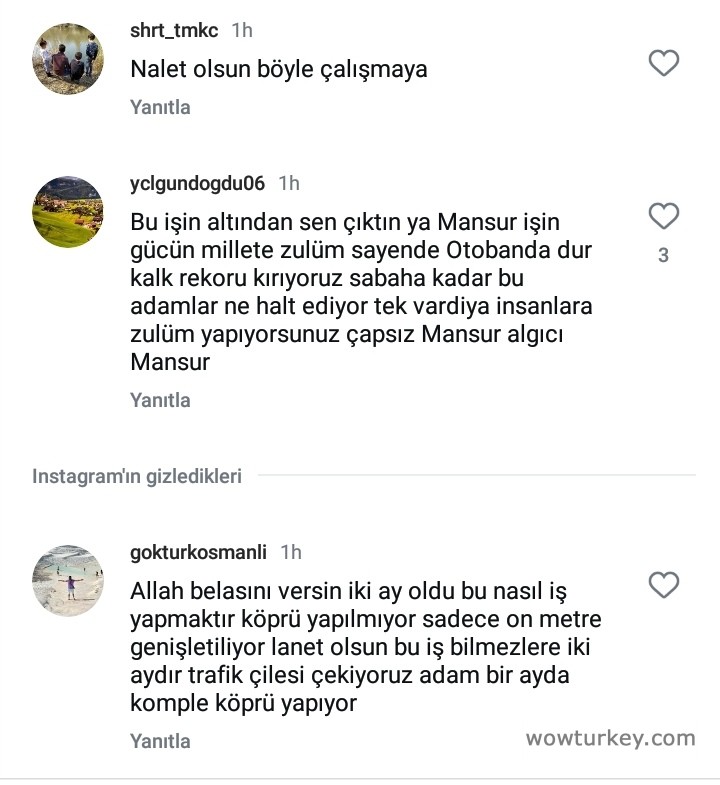Screen dimensions: 720x785
Task: Hit Yanıtla below gokturkosmanli's comment
Action: 160,741
